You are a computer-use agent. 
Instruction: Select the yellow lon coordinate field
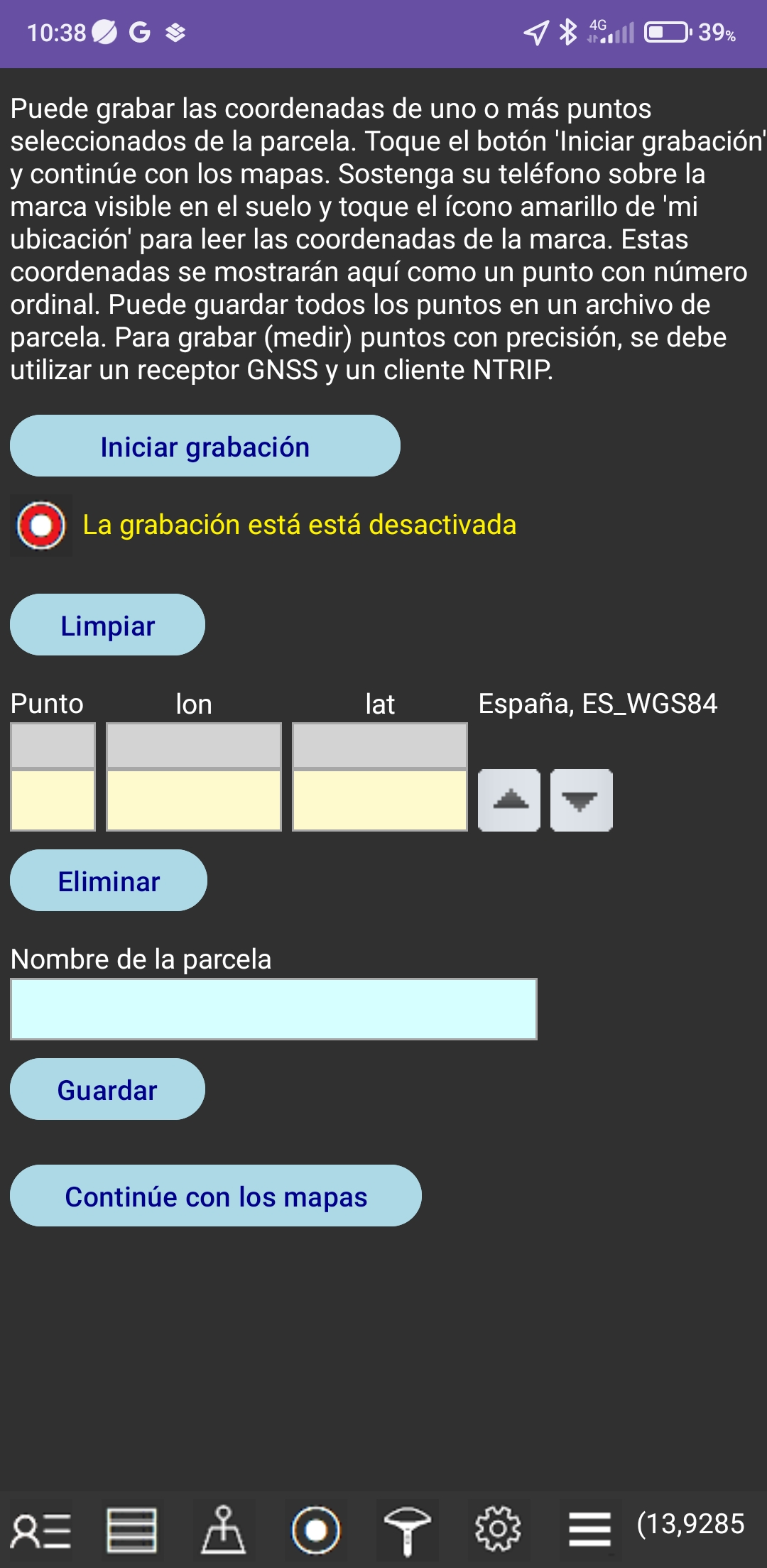pyautogui.click(x=194, y=800)
